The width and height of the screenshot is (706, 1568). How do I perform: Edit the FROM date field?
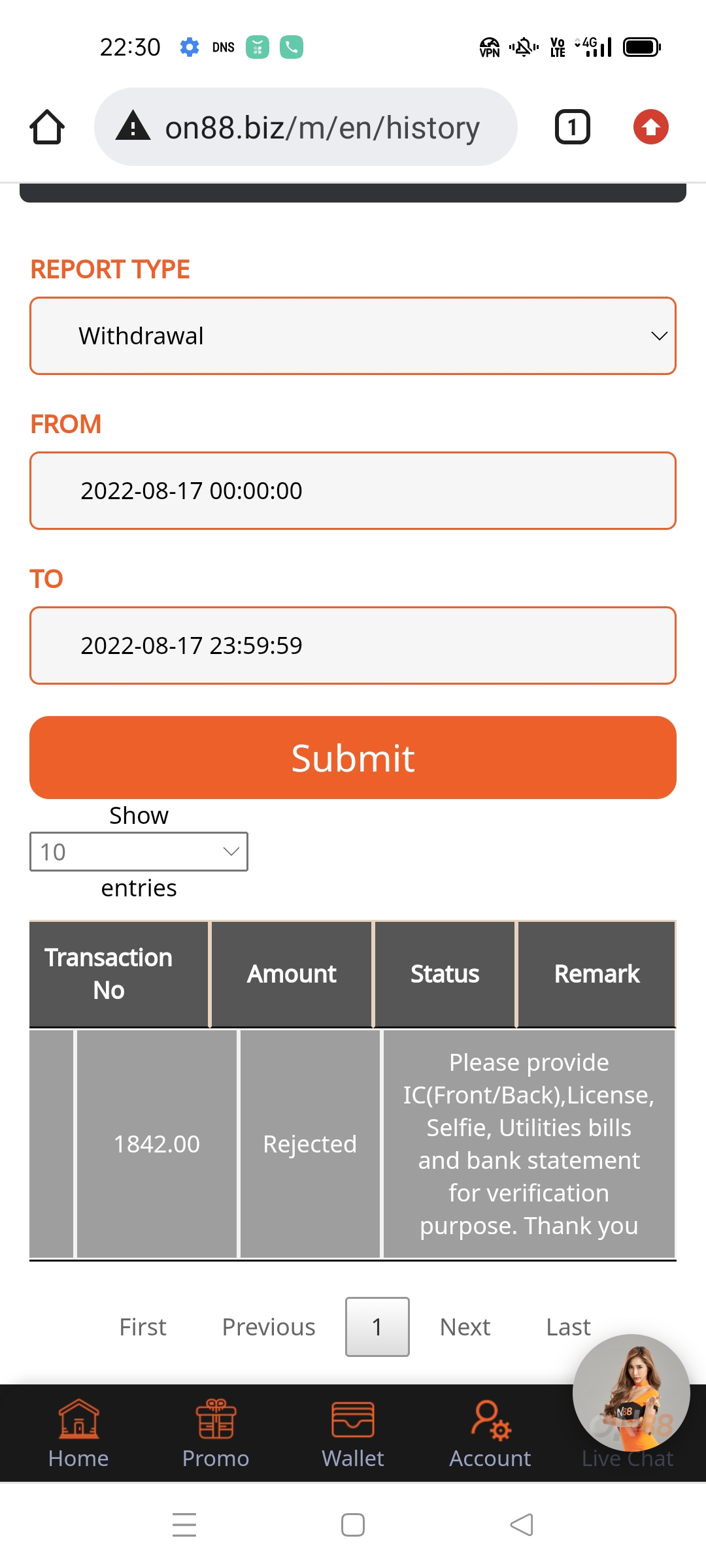coord(353,491)
